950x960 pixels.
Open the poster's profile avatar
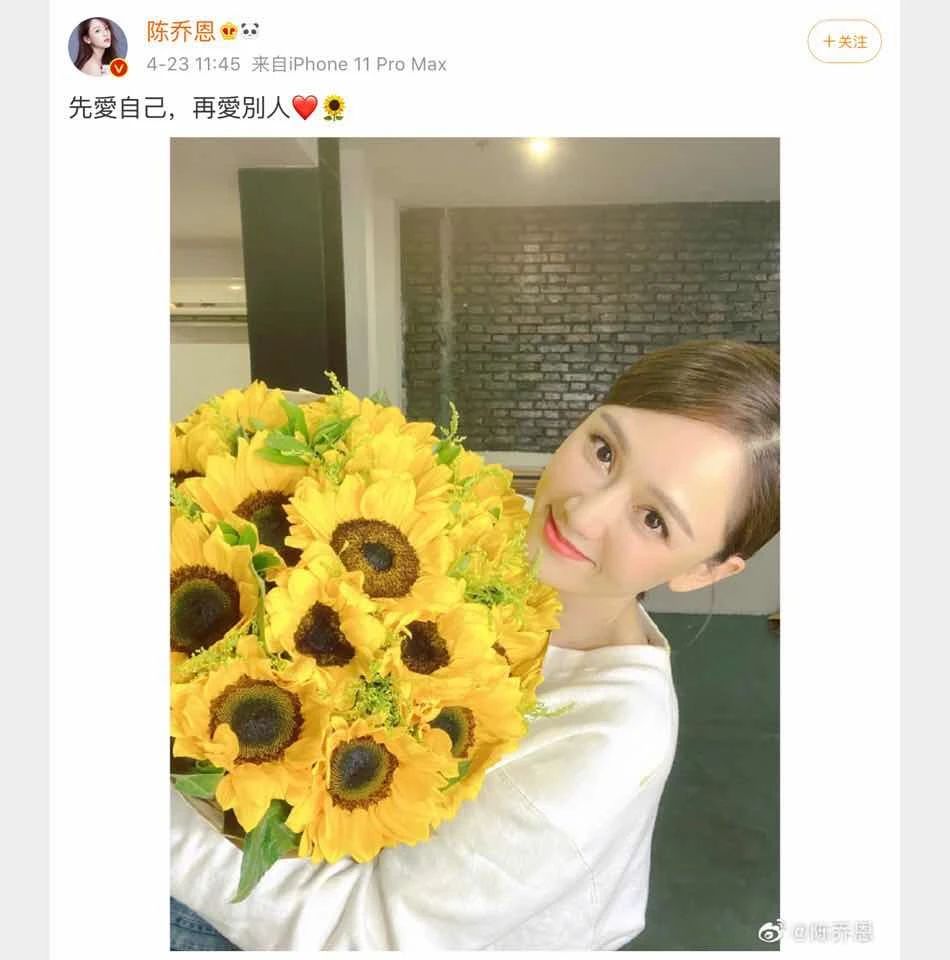point(97,46)
